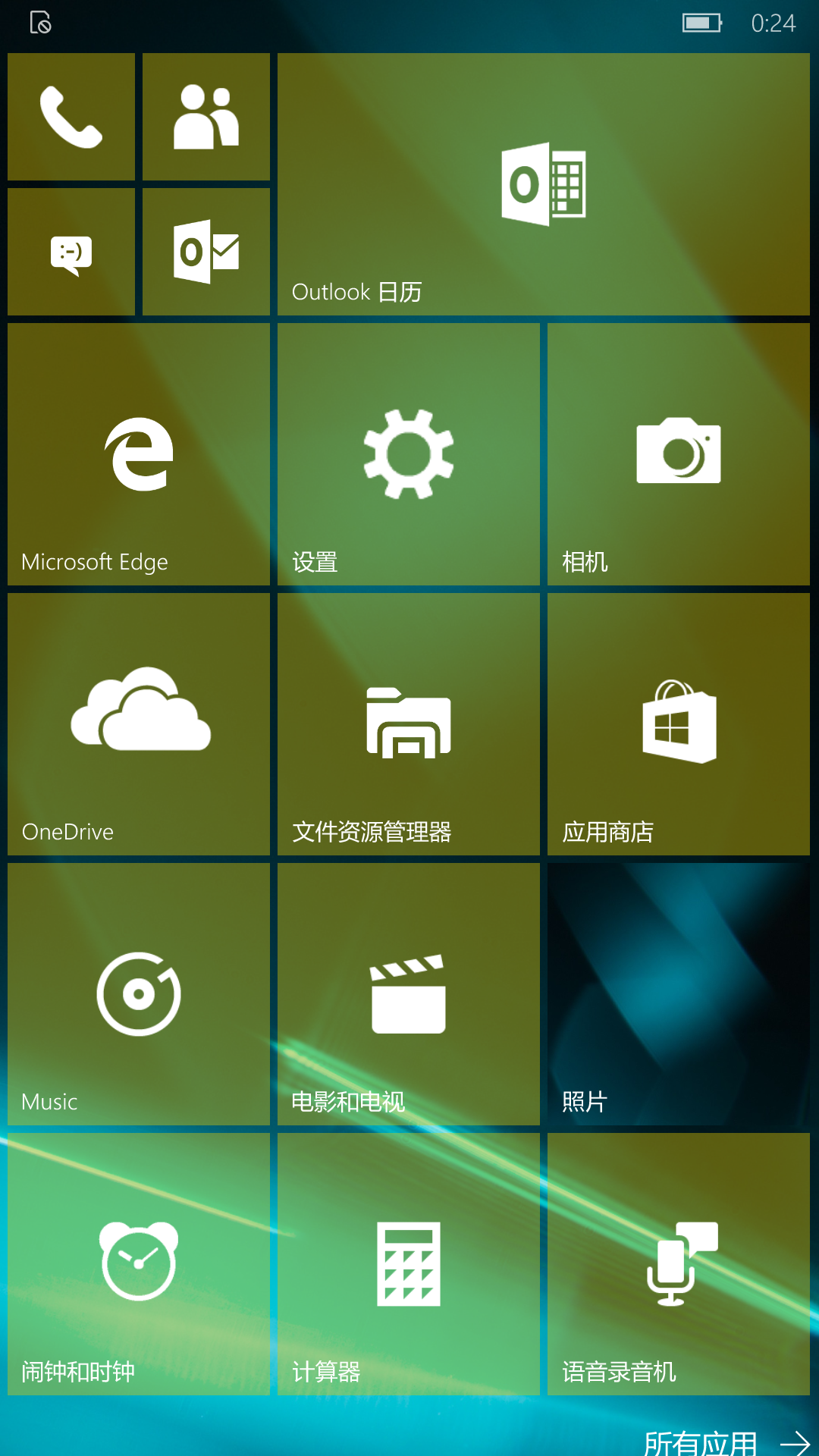Open the 相机 camera tile
Viewport: 819px width, 1456px height.
[x=679, y=454]
